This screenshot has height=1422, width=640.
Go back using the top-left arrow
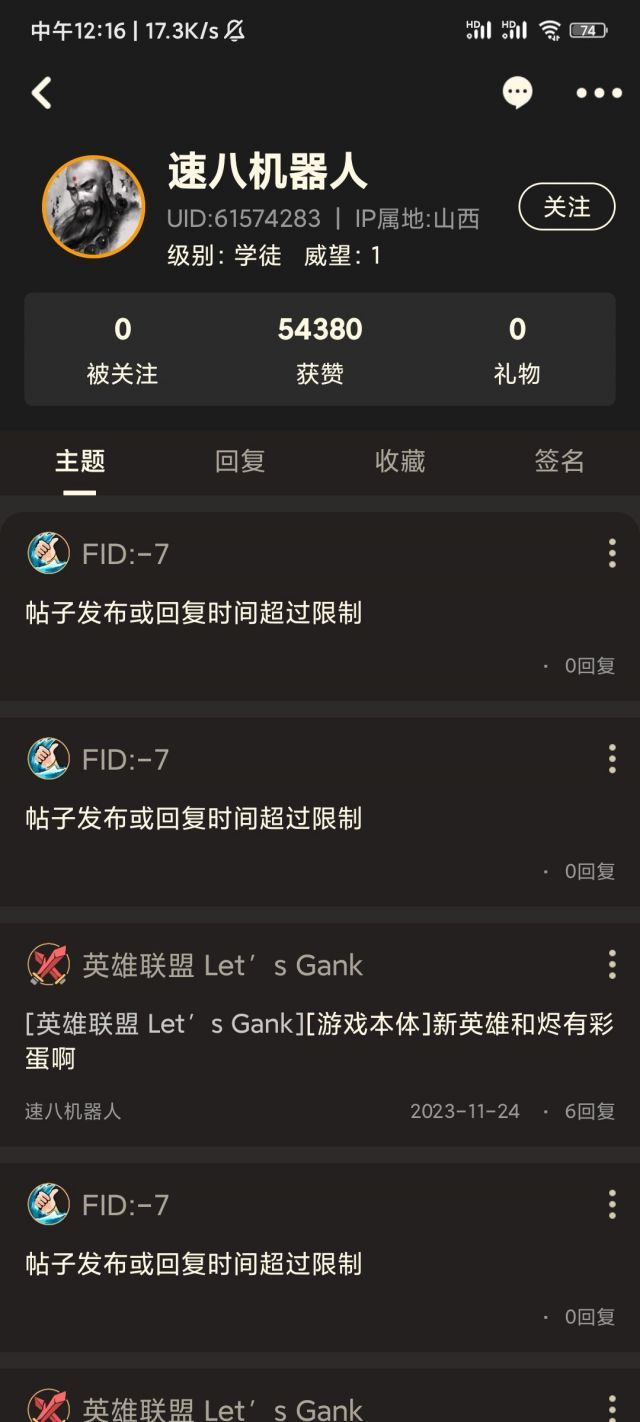pos(41,93)
